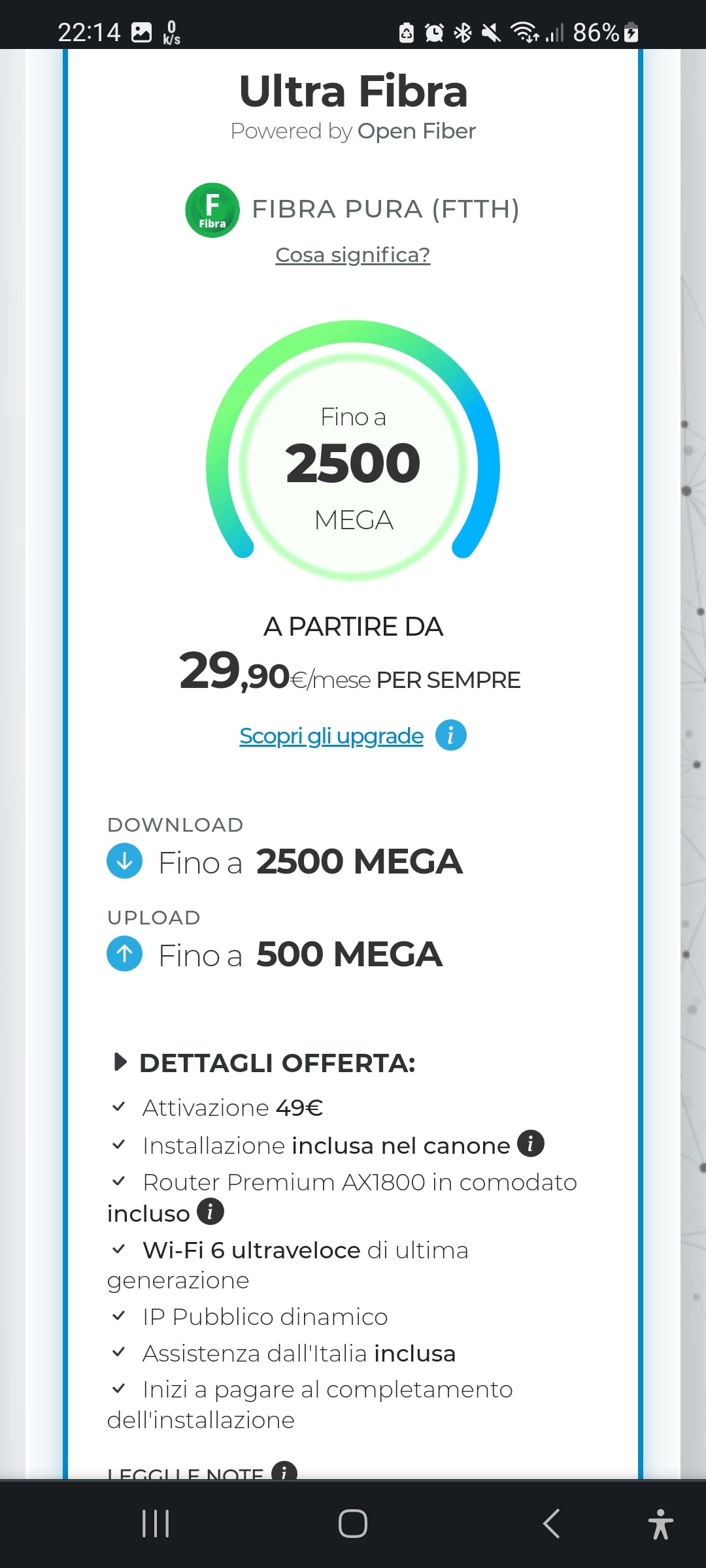Viewport: 706px width, 1568px height.
Task: Show info about Installazione inclusa nel canone
Action: coord(531,1143)
